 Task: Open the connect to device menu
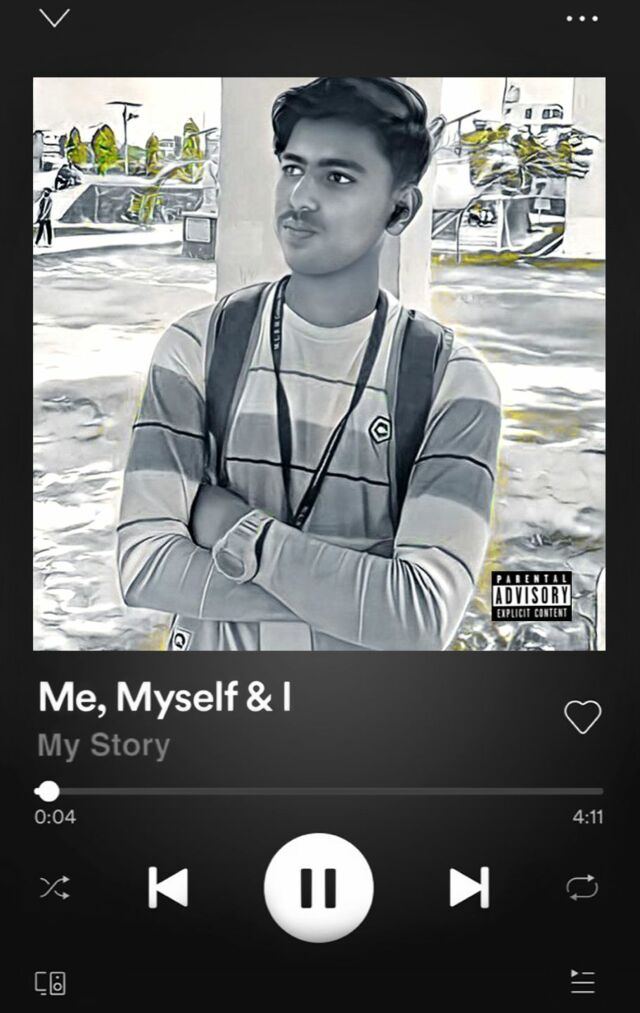[x=51, y=983]
